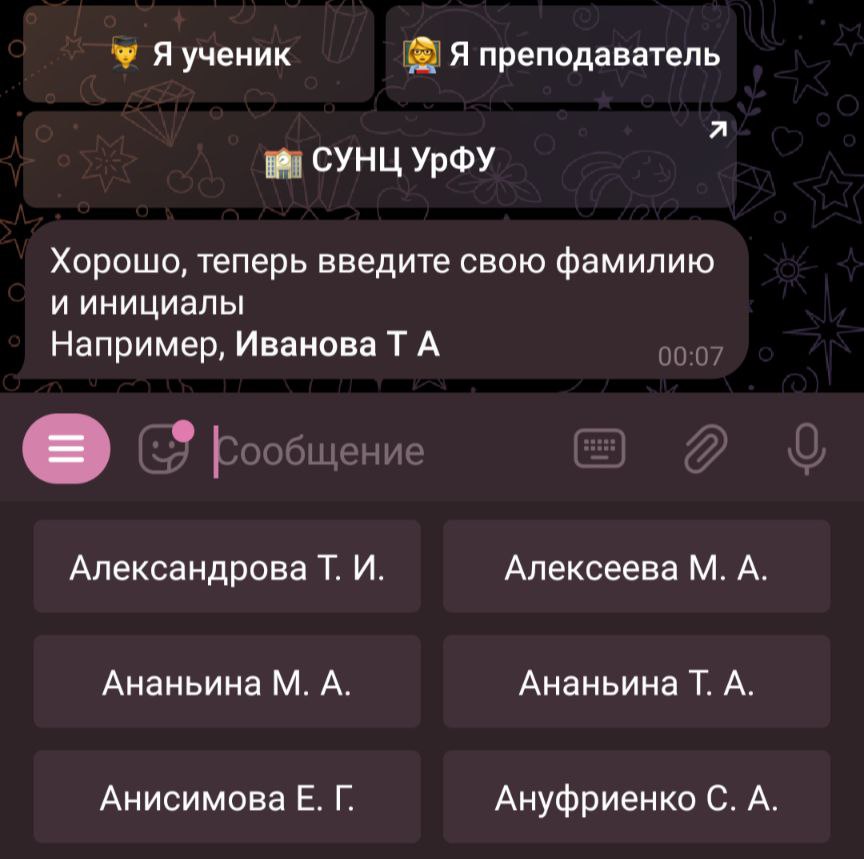The width and height of the screenshot is (864, 859).
Task: Select Алексеева М. А.
Action: [x=636, y=567]
